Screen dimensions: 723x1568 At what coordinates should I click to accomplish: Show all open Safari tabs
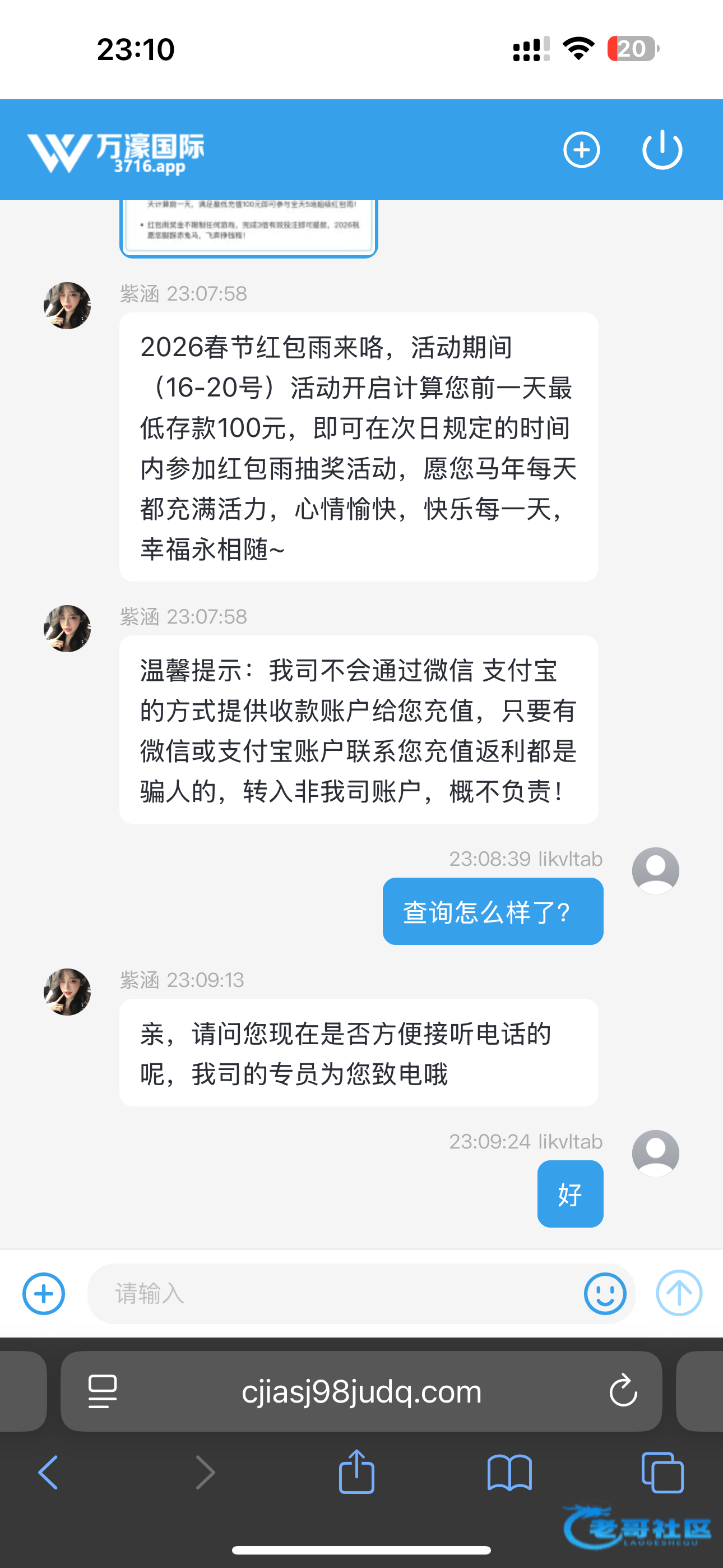662,1473
